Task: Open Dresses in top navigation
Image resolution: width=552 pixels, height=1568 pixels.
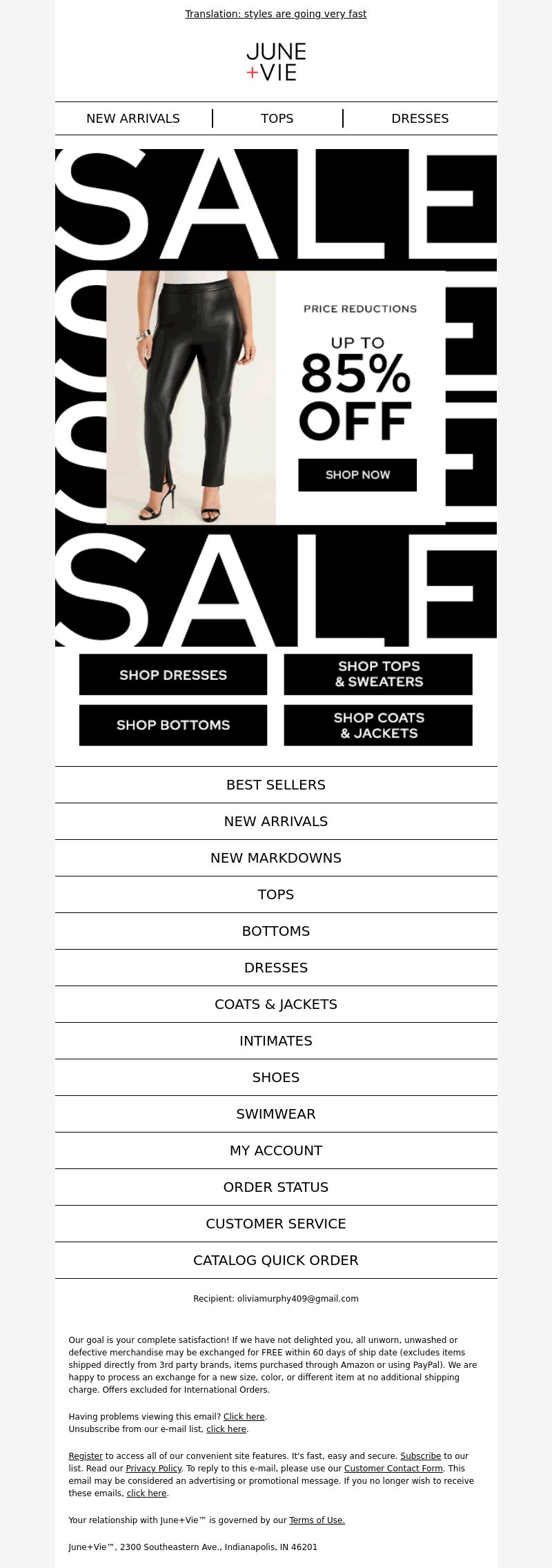Action: [420, 119]
